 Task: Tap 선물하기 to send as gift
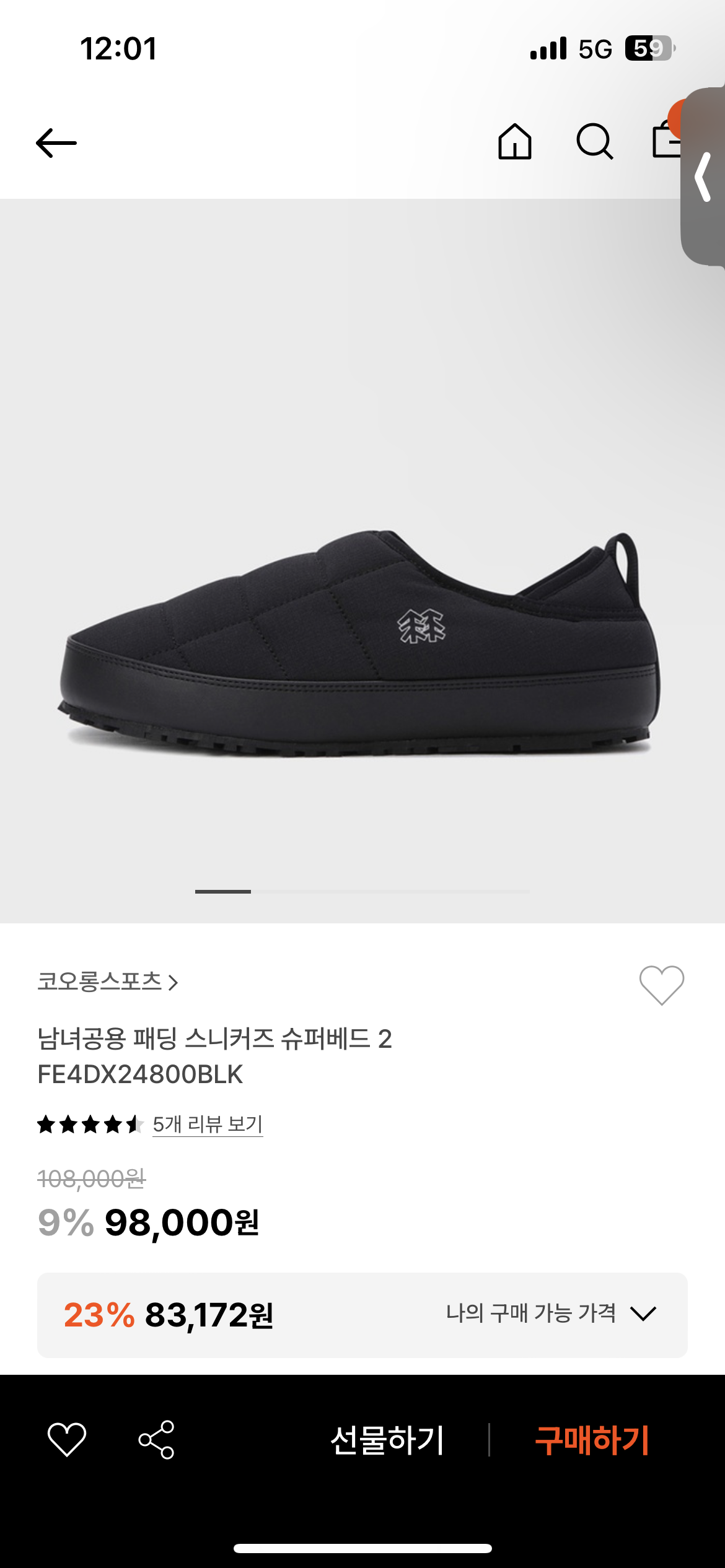pyautogui.click(x=387, y=1440)
